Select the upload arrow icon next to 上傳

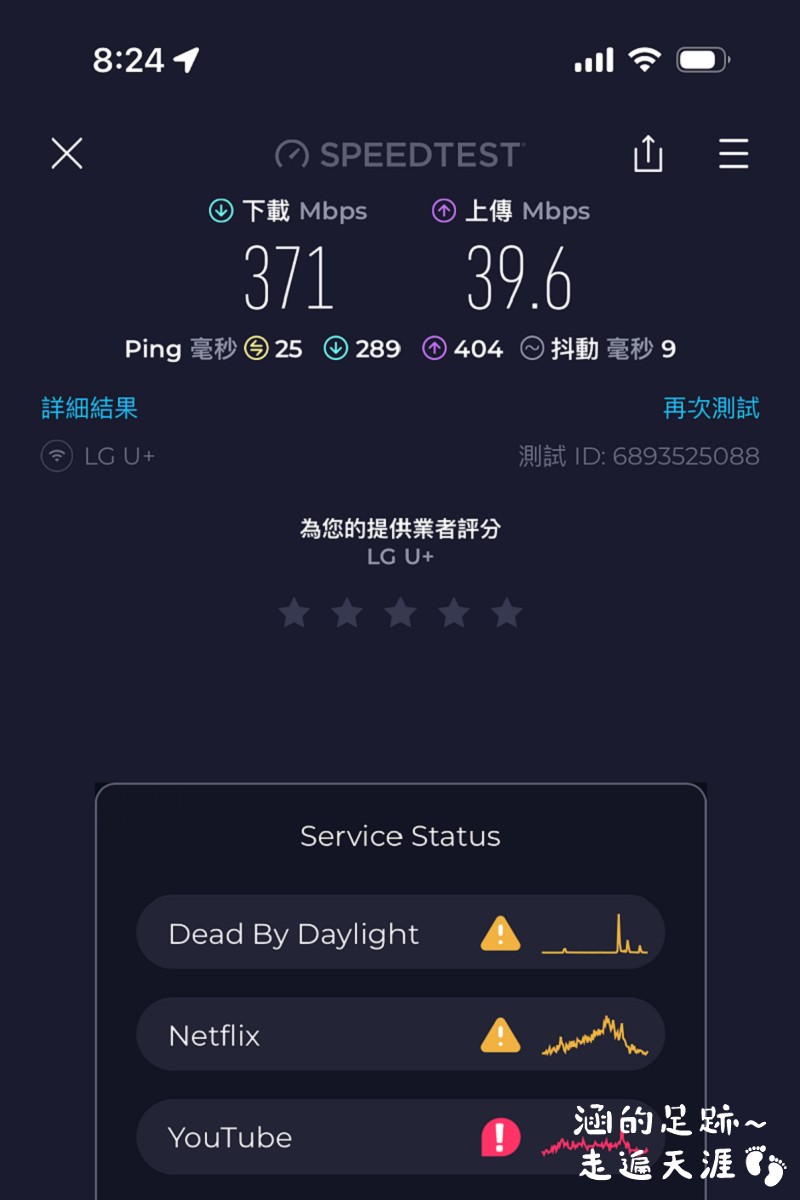443,211
